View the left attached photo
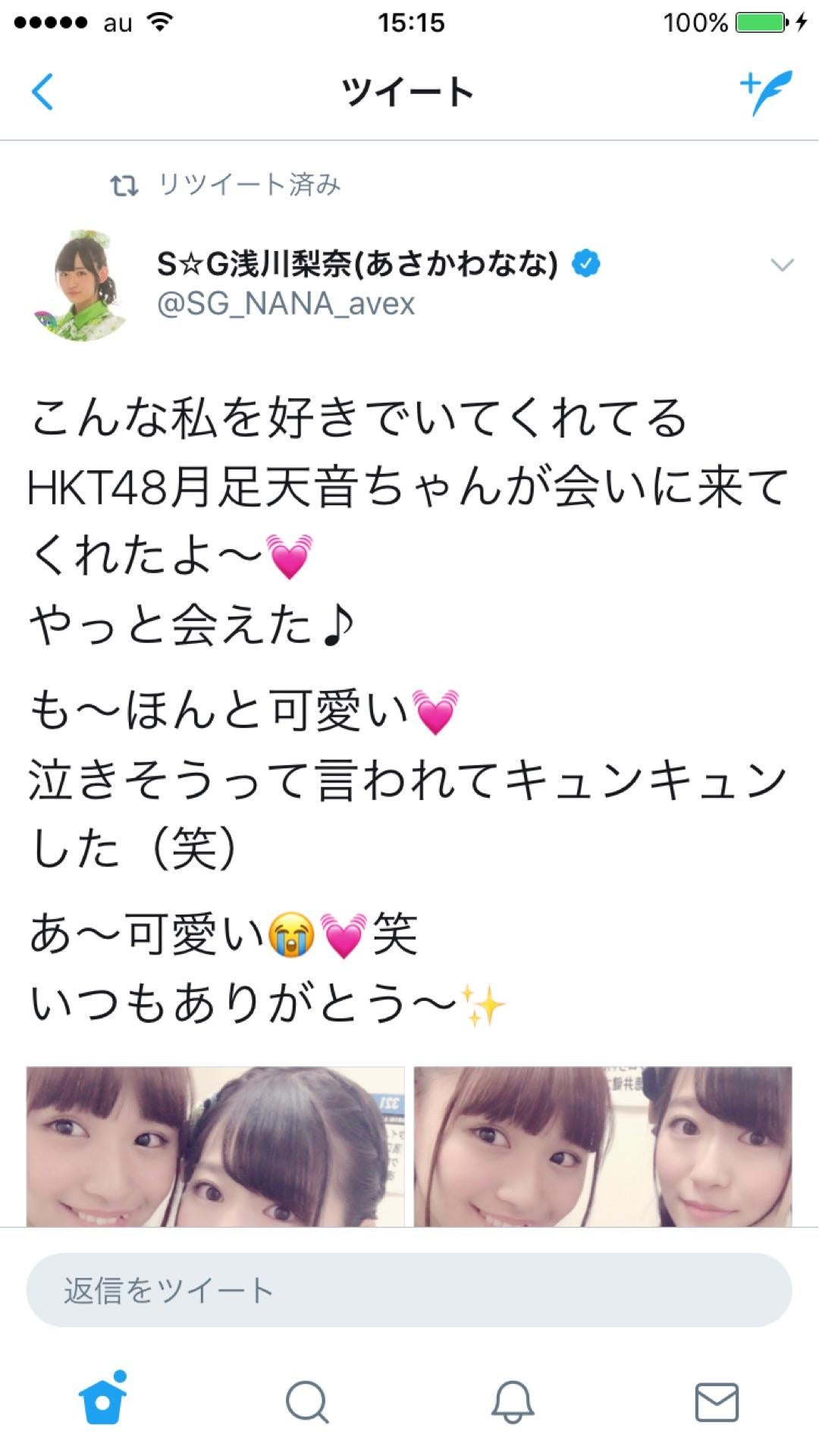This screenshot has height=1456, width=819. (215, 1146)
